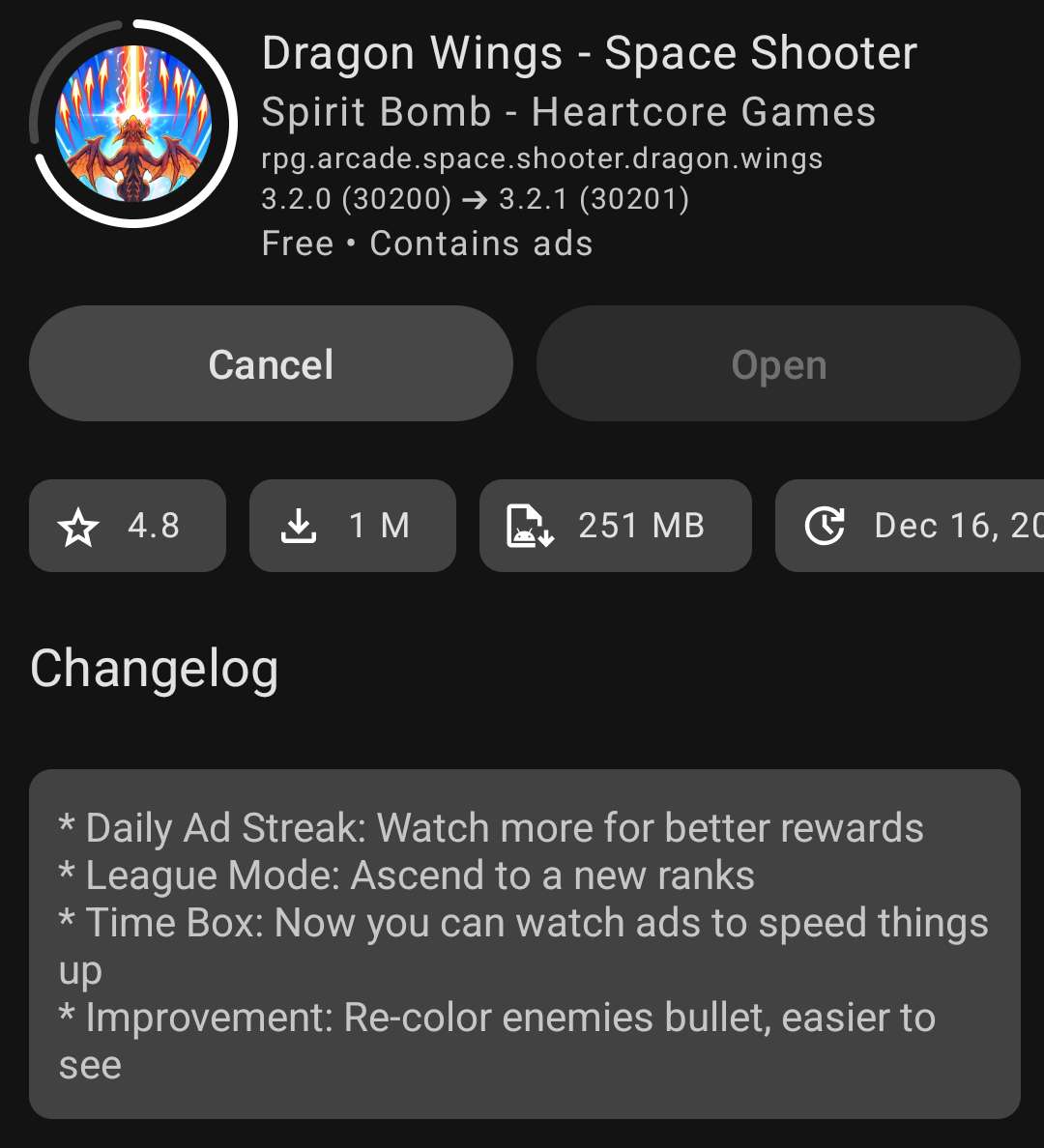
Task: Tap the 1 M downloads chip
Action: point(352,526)
